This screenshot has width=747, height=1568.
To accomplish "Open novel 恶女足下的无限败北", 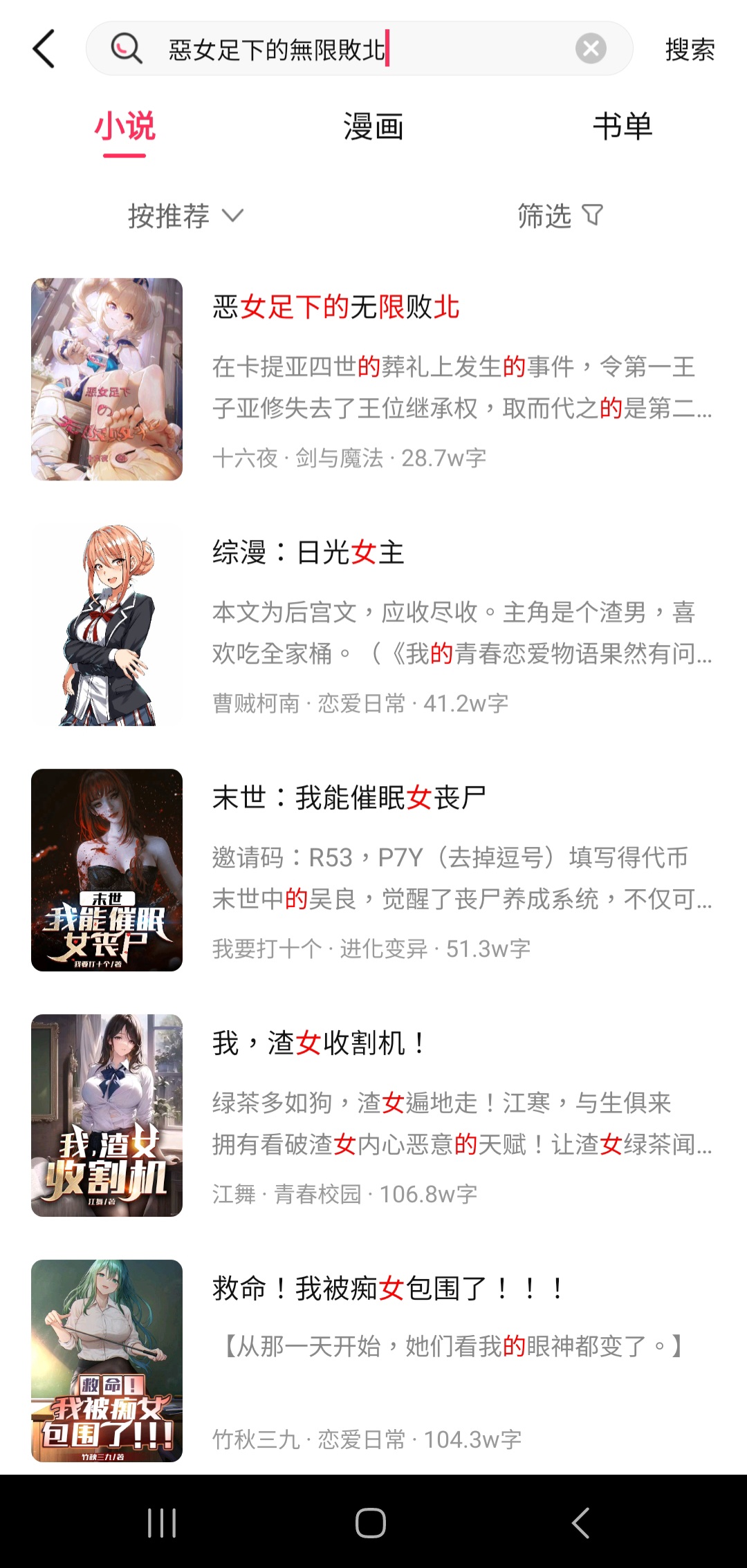I will point(336,307).
